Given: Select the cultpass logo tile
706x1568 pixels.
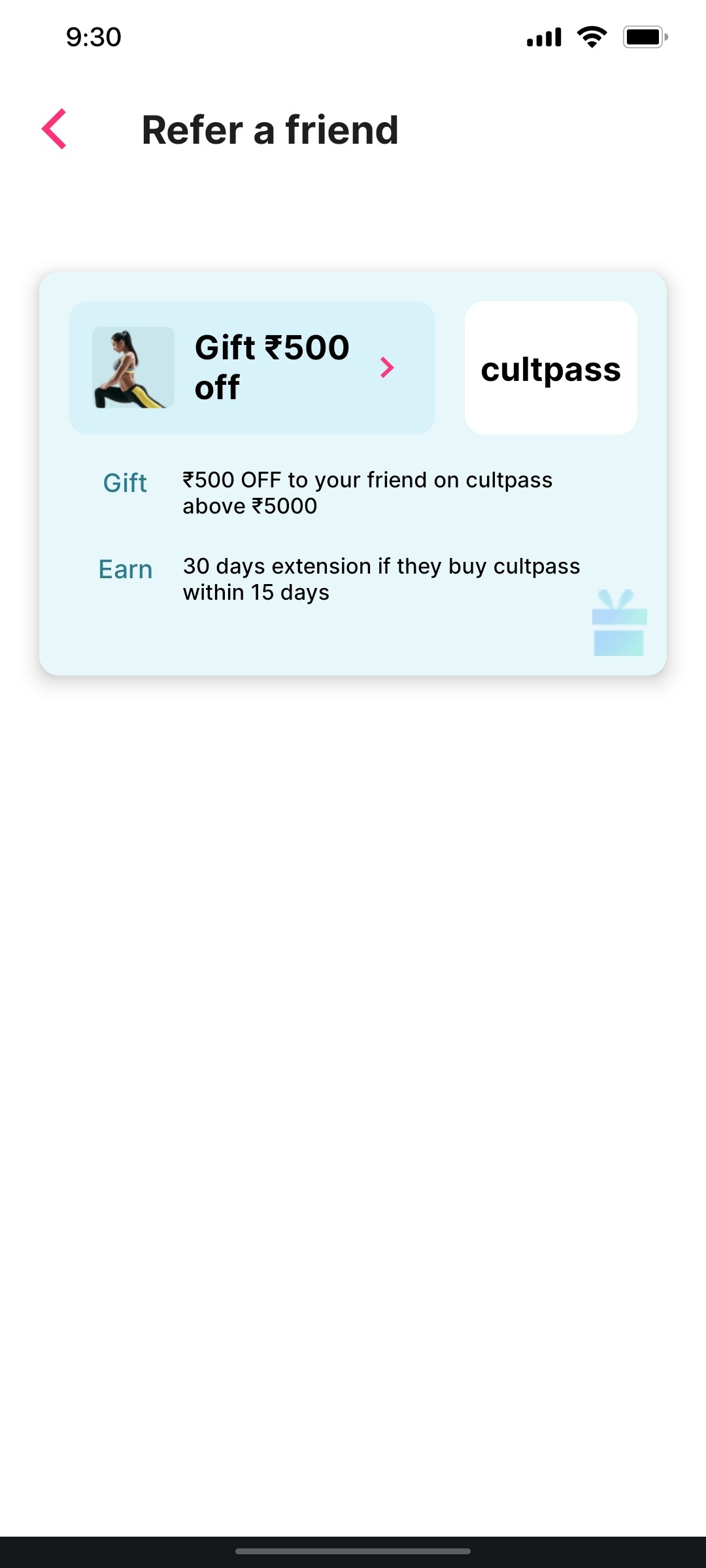Looking at the screenshot, I should coord(550,367).
